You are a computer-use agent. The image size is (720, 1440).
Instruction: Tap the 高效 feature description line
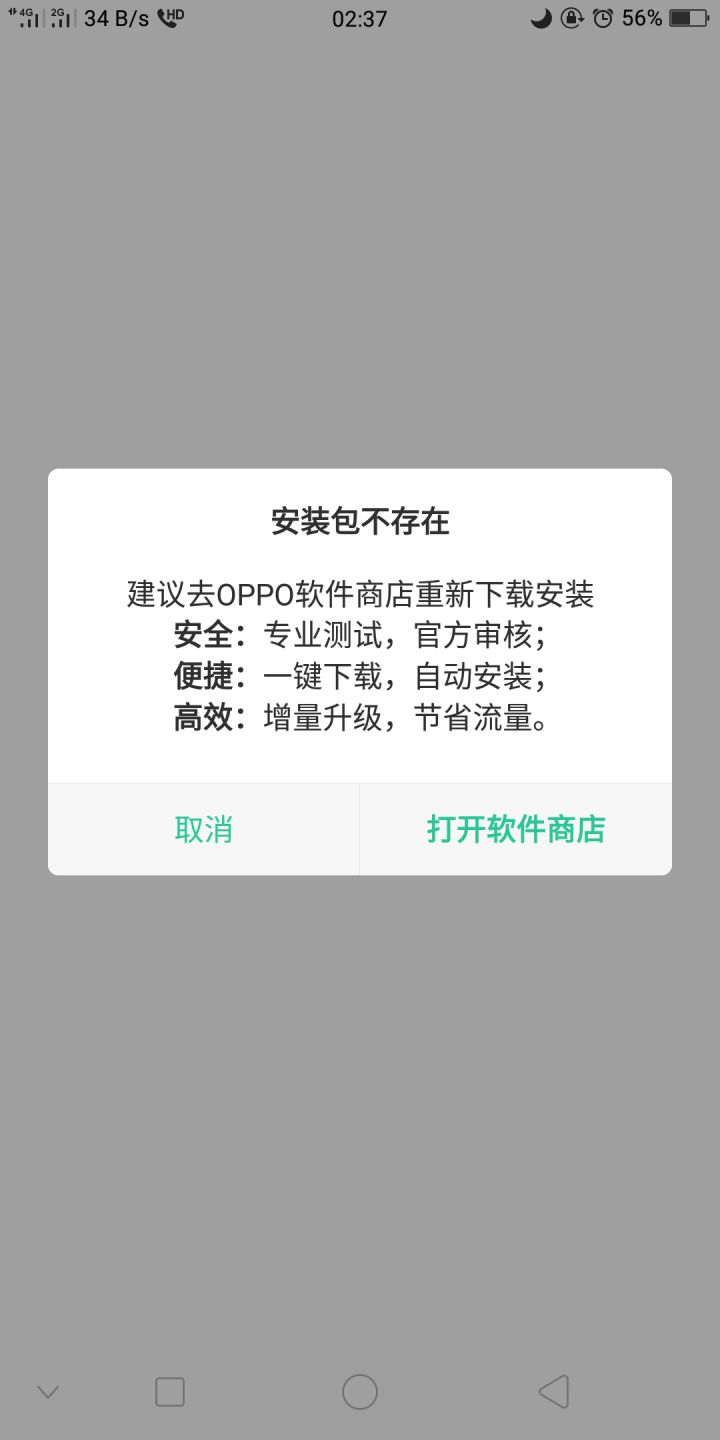tap(360, 718)
